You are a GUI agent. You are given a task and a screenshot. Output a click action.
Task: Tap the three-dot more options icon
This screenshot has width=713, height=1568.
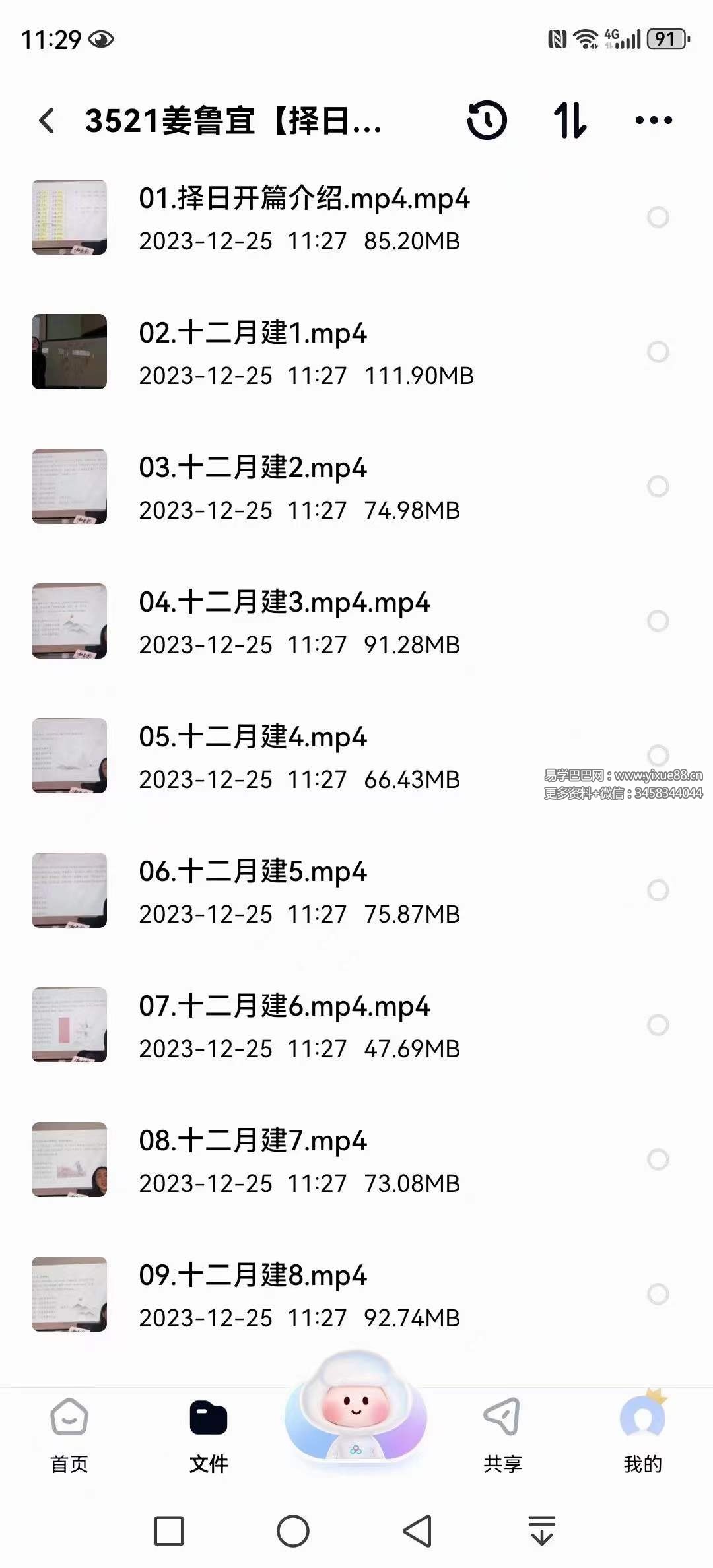click(652, 121)
